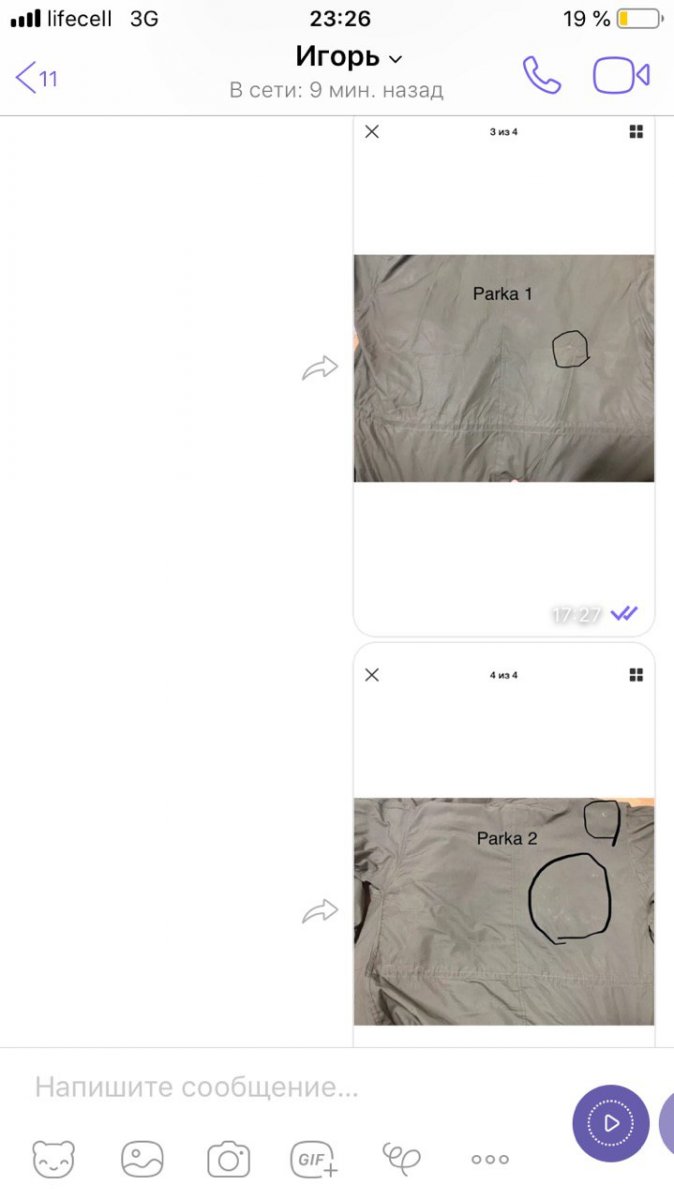Start a video call with Игорь
This screenshot has height=1200, width=674.
coord(621,75)
